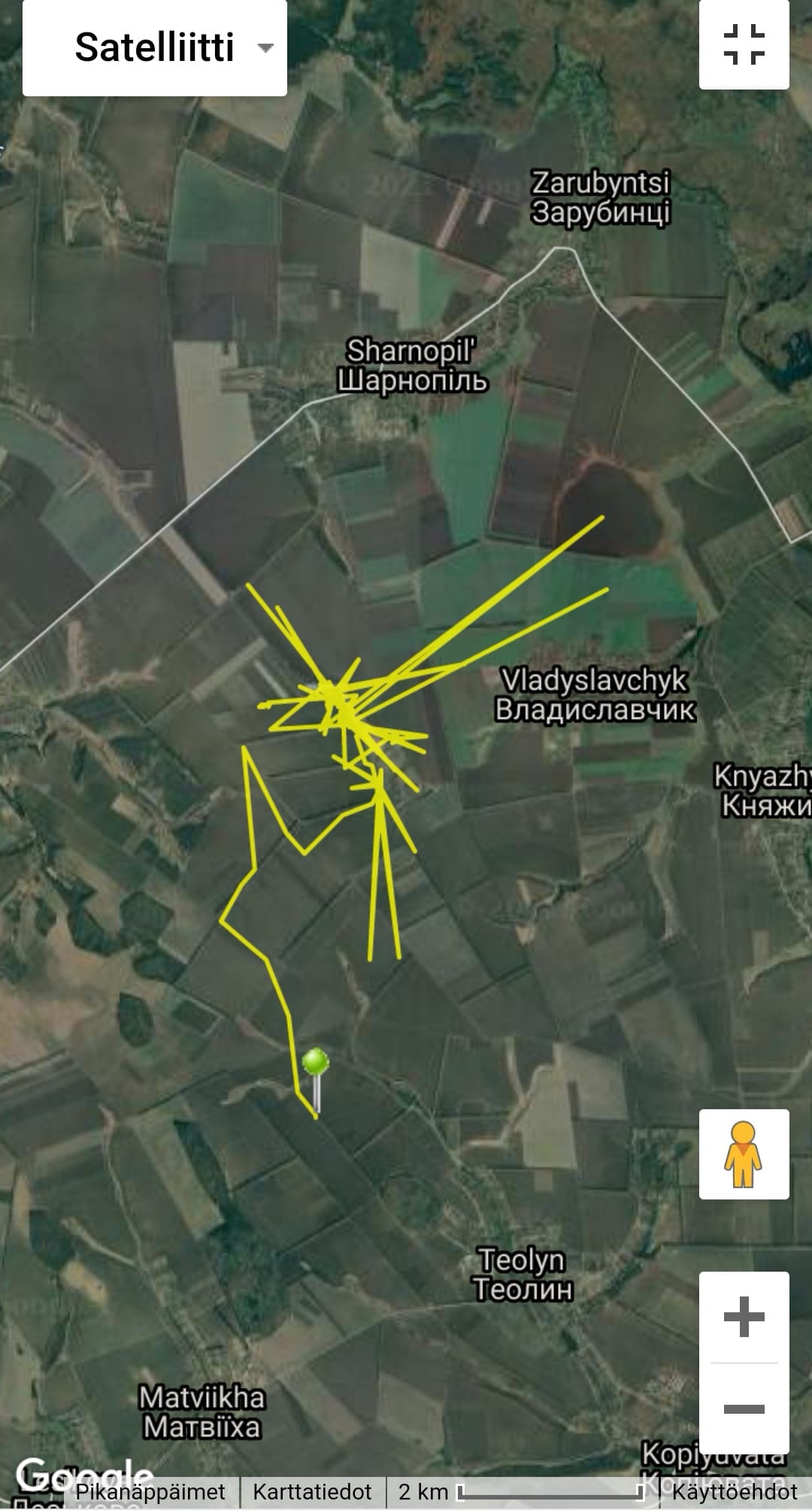This screenshot has width=812, height=1510.
Task: Open Käyttöehdot terms link
Action: [x=734, y=1492]
